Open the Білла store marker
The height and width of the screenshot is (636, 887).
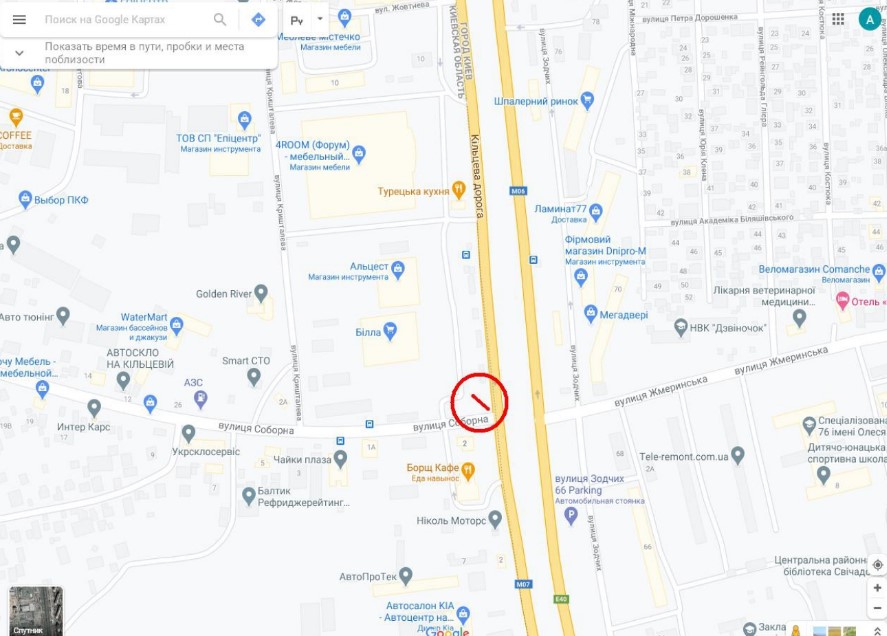click(x=390, y=328)
